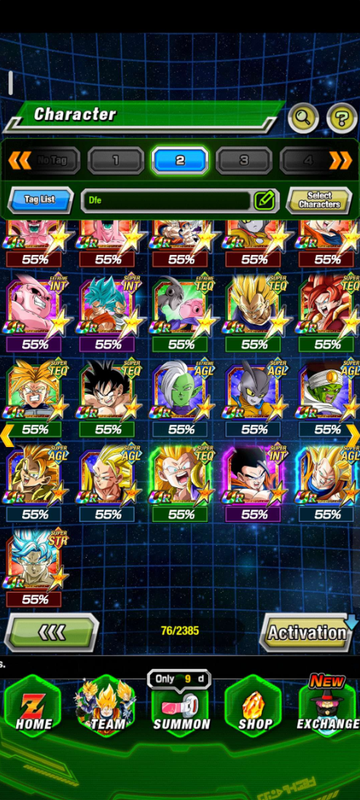
Task: Go back with the green arrows button
Action: coord(52,633)
